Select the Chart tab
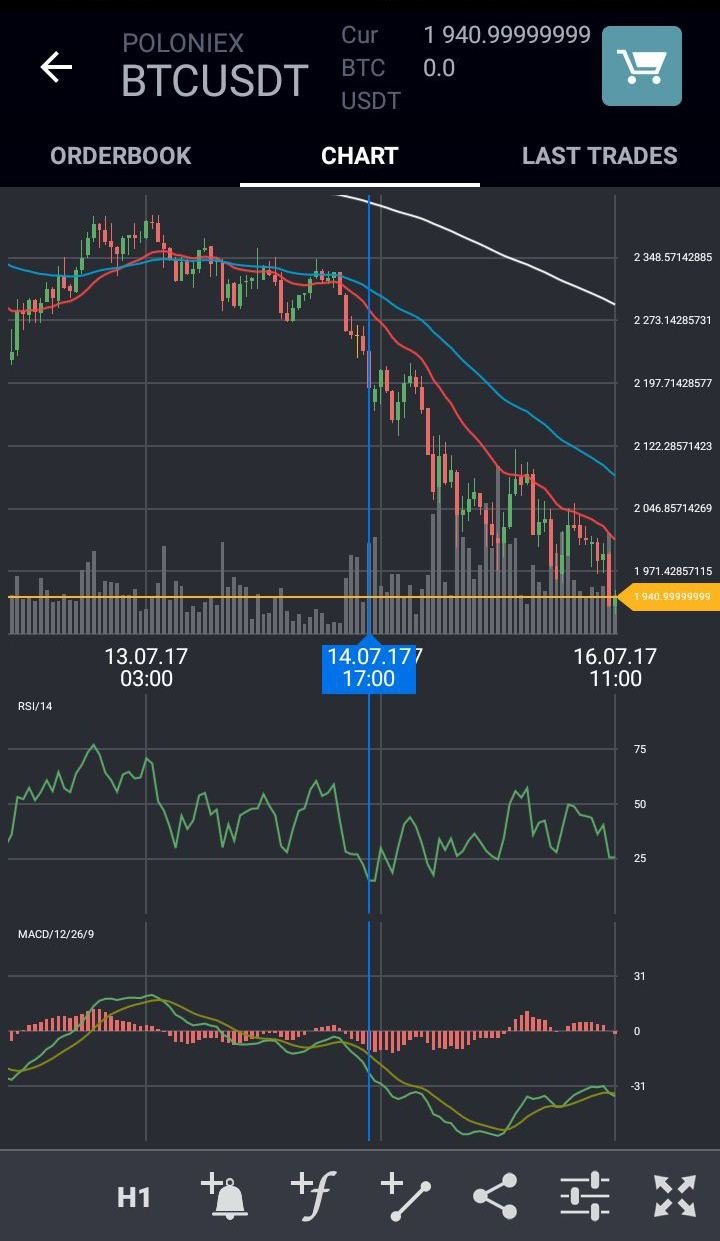The width and height of the screenshot is (720, 1241). click(360, 156)
